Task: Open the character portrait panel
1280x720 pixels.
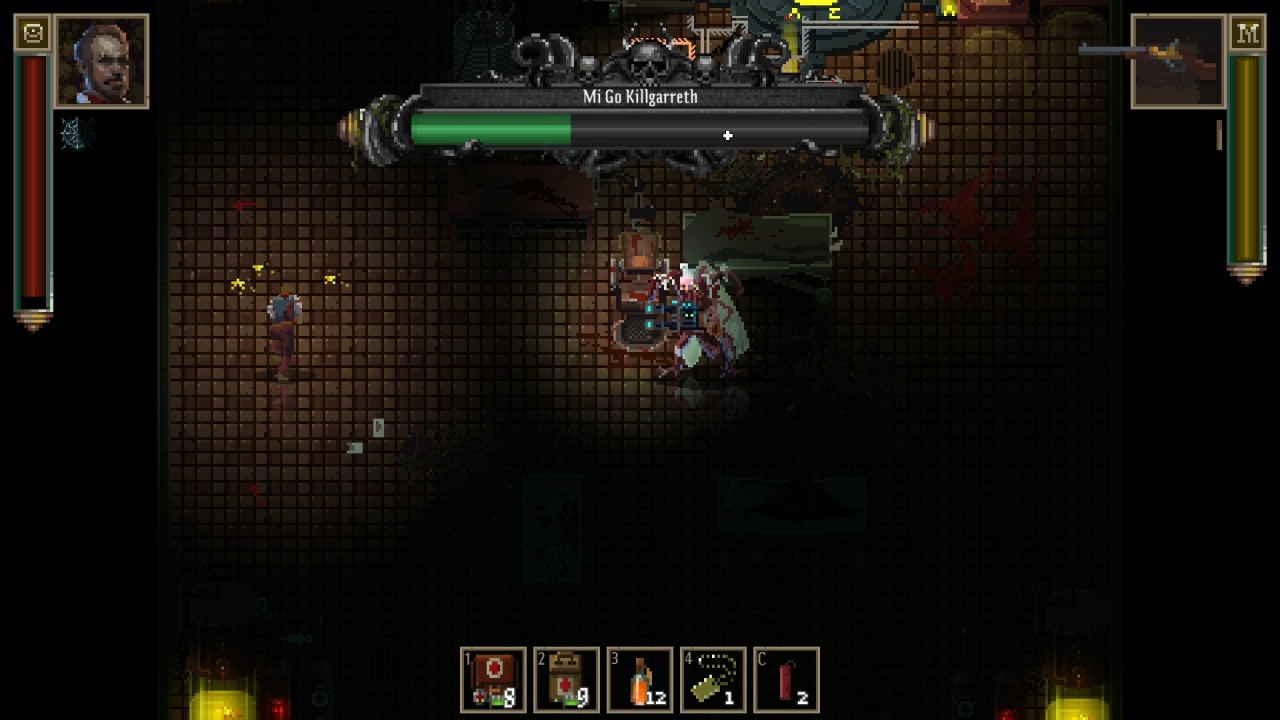Action: (x=102, y=61)
